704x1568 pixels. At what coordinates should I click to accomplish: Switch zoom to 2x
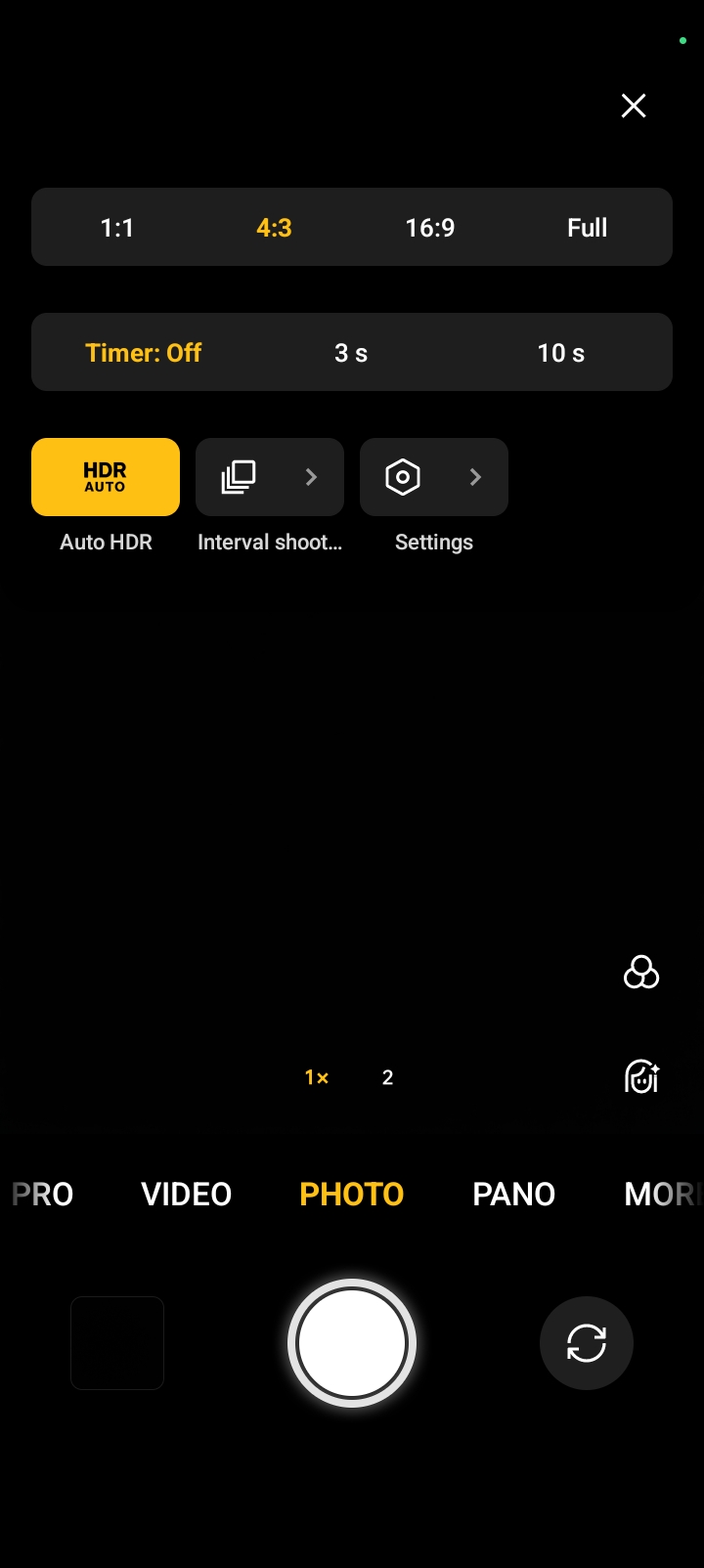[387, 1077]
